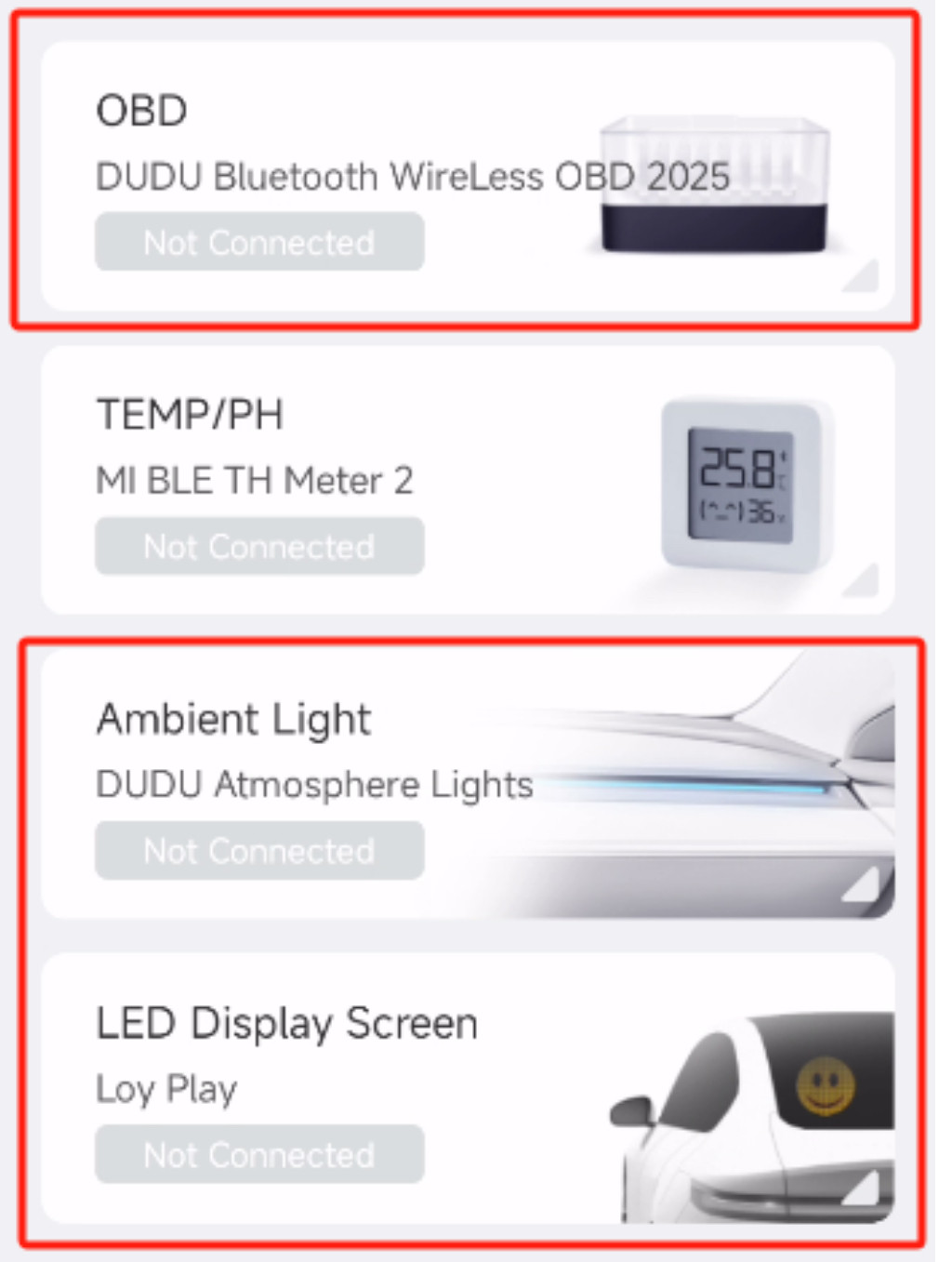Open the TEMP/PH meter card
The height and width of the screenshot is (1262, 952).
tap(467, 480)
